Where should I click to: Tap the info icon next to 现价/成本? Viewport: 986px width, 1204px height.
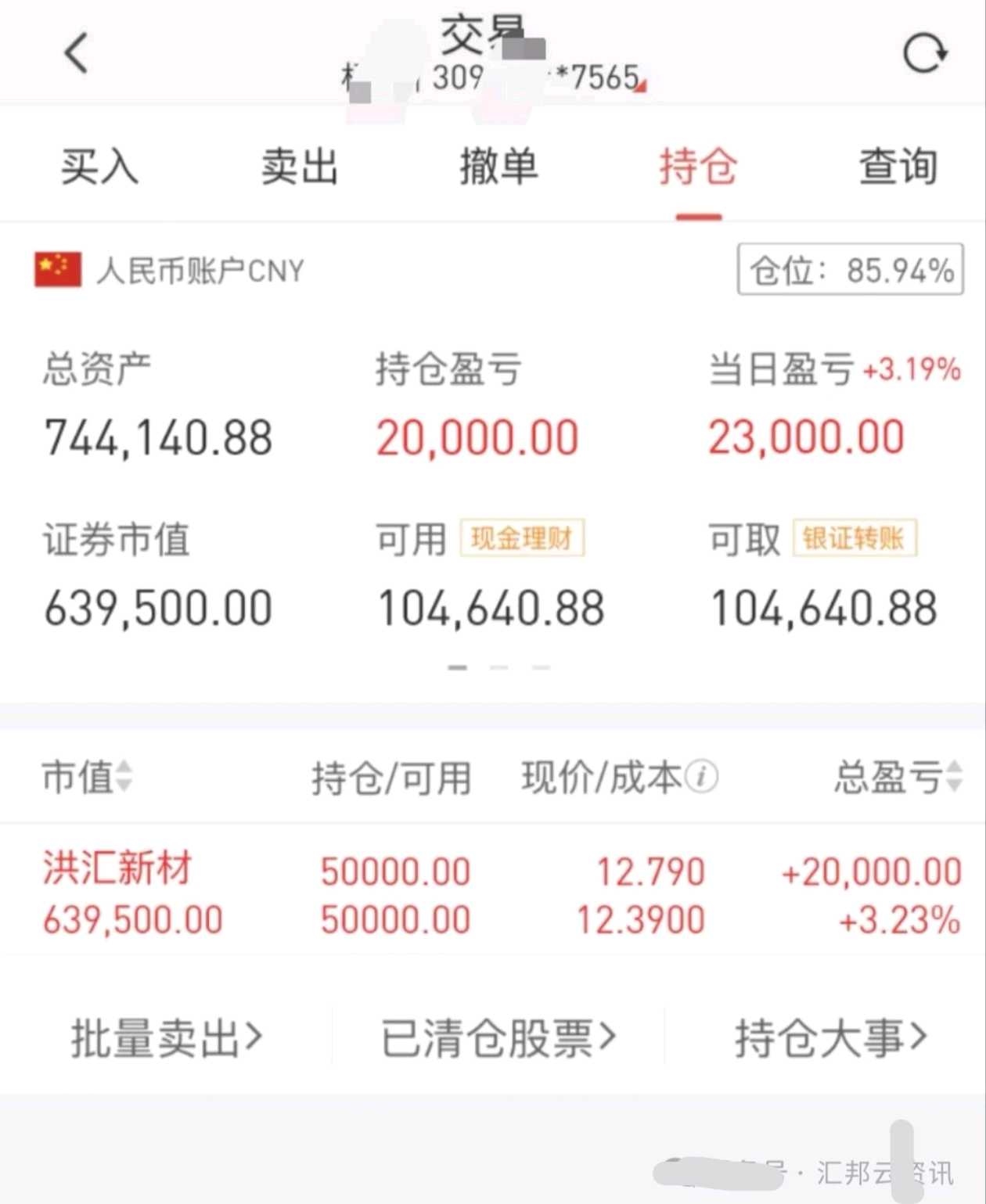700,778
